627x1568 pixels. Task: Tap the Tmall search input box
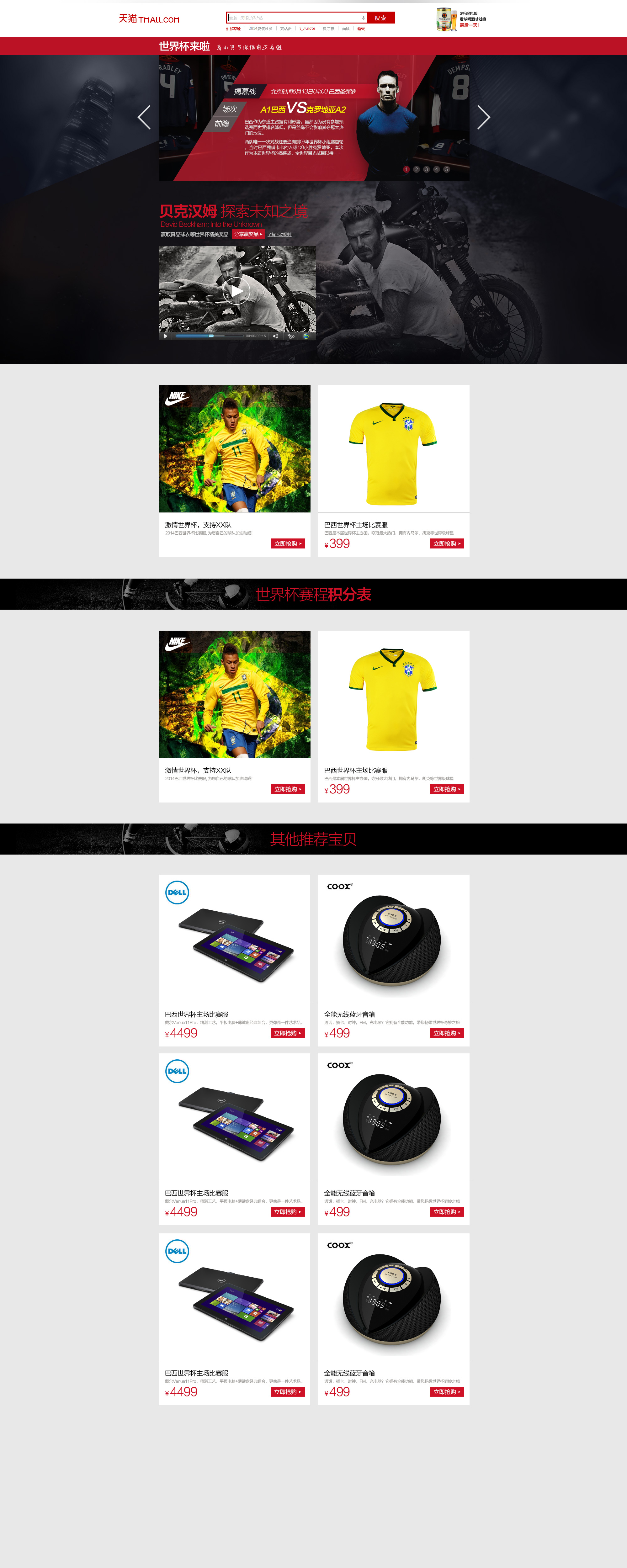(x=292, y=18)
